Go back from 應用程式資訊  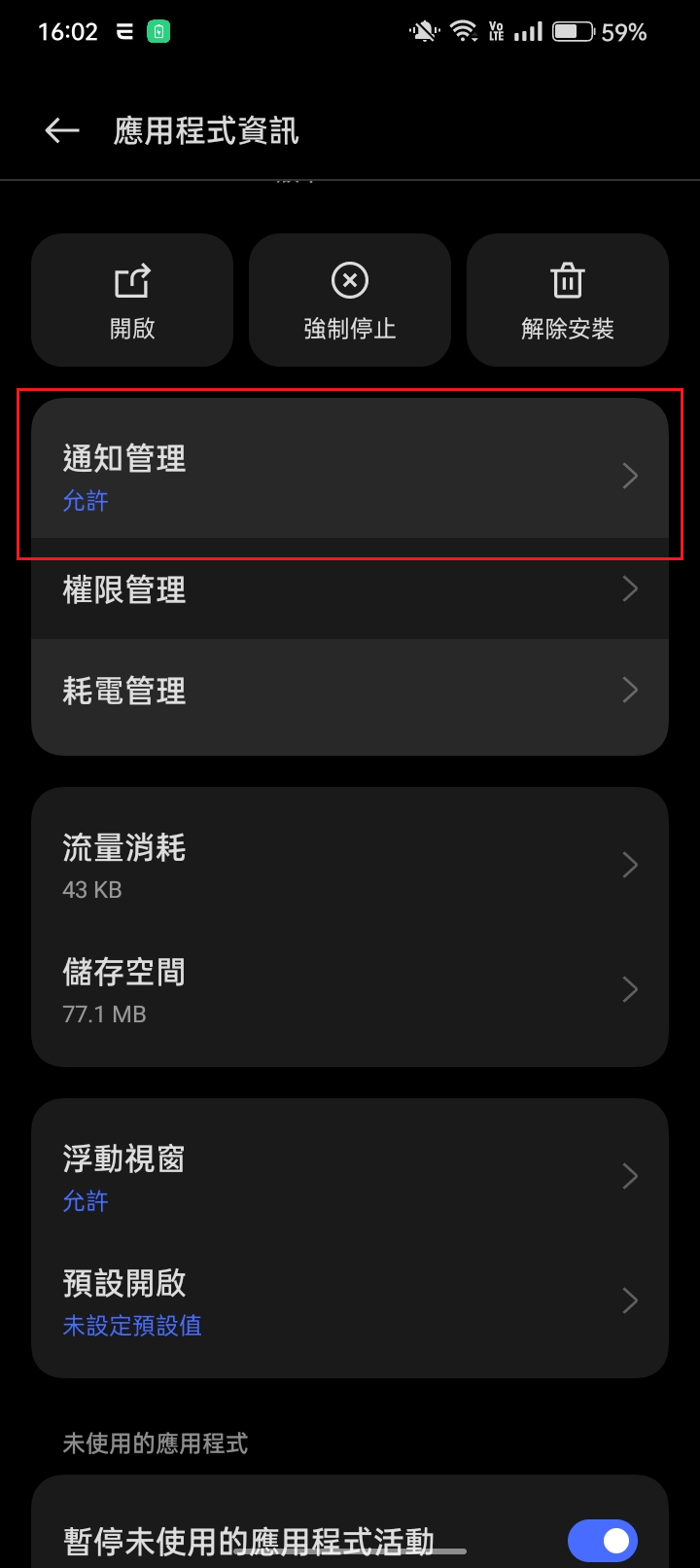pyautogui.click(x=61, y=130)
